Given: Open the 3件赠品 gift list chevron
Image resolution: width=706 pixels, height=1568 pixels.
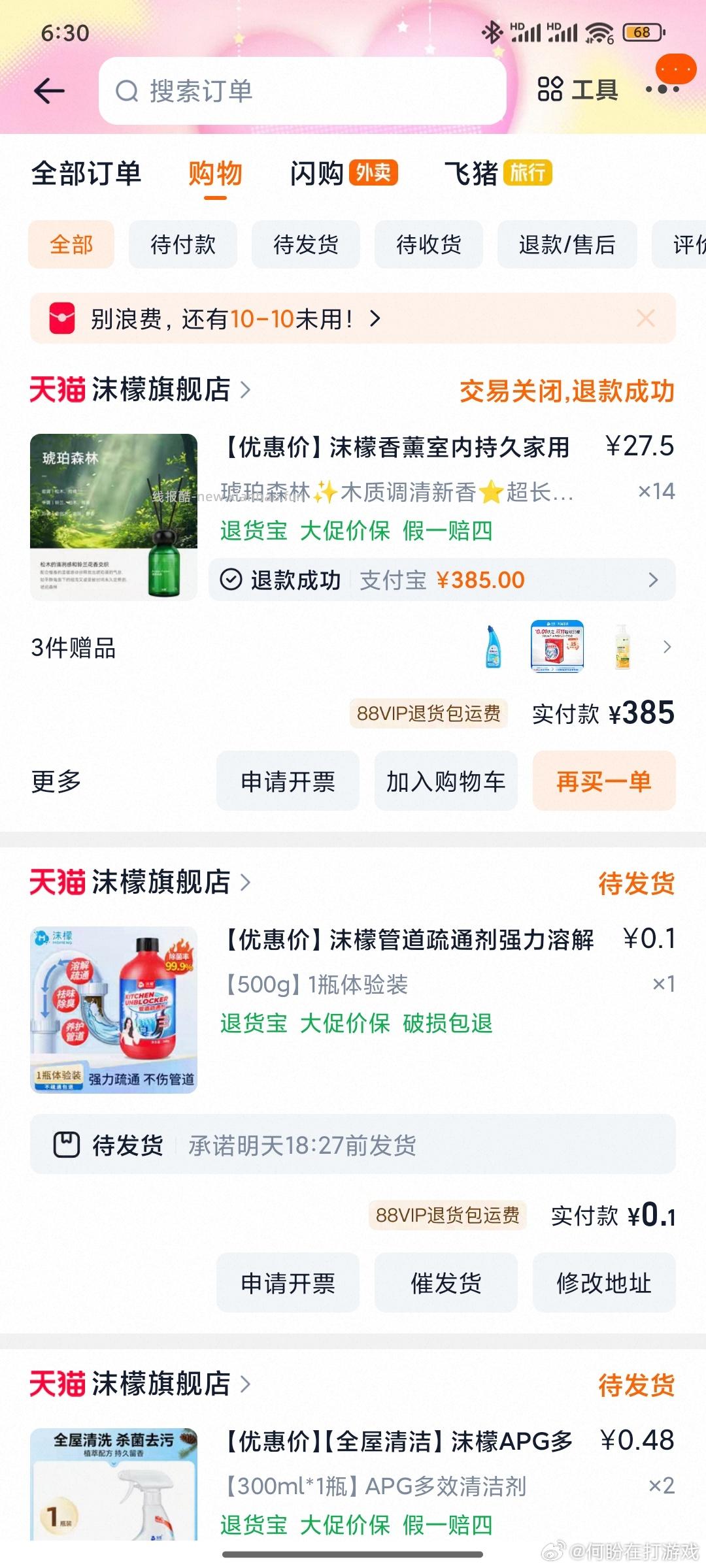Looking at the screenshot, I should click(667, 647).
